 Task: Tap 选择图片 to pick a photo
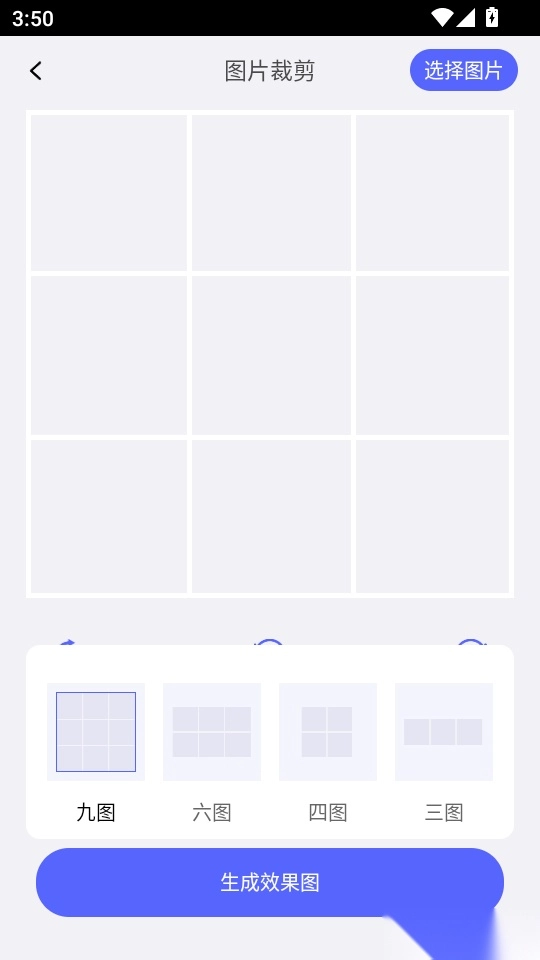coord(463,70)
